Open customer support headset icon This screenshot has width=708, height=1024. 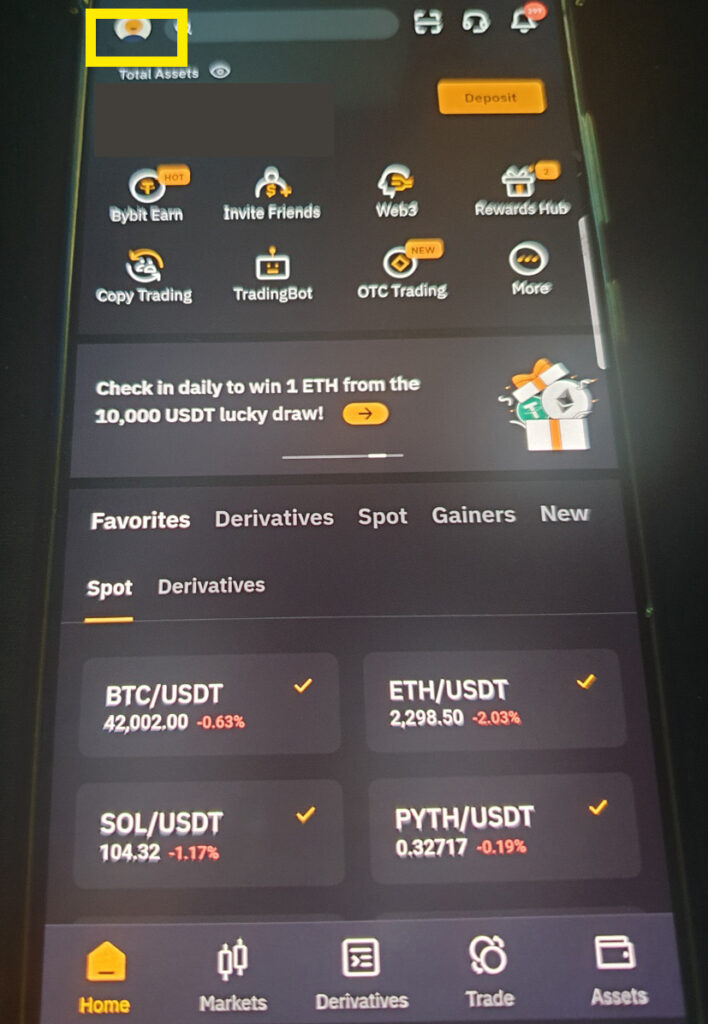475,22
